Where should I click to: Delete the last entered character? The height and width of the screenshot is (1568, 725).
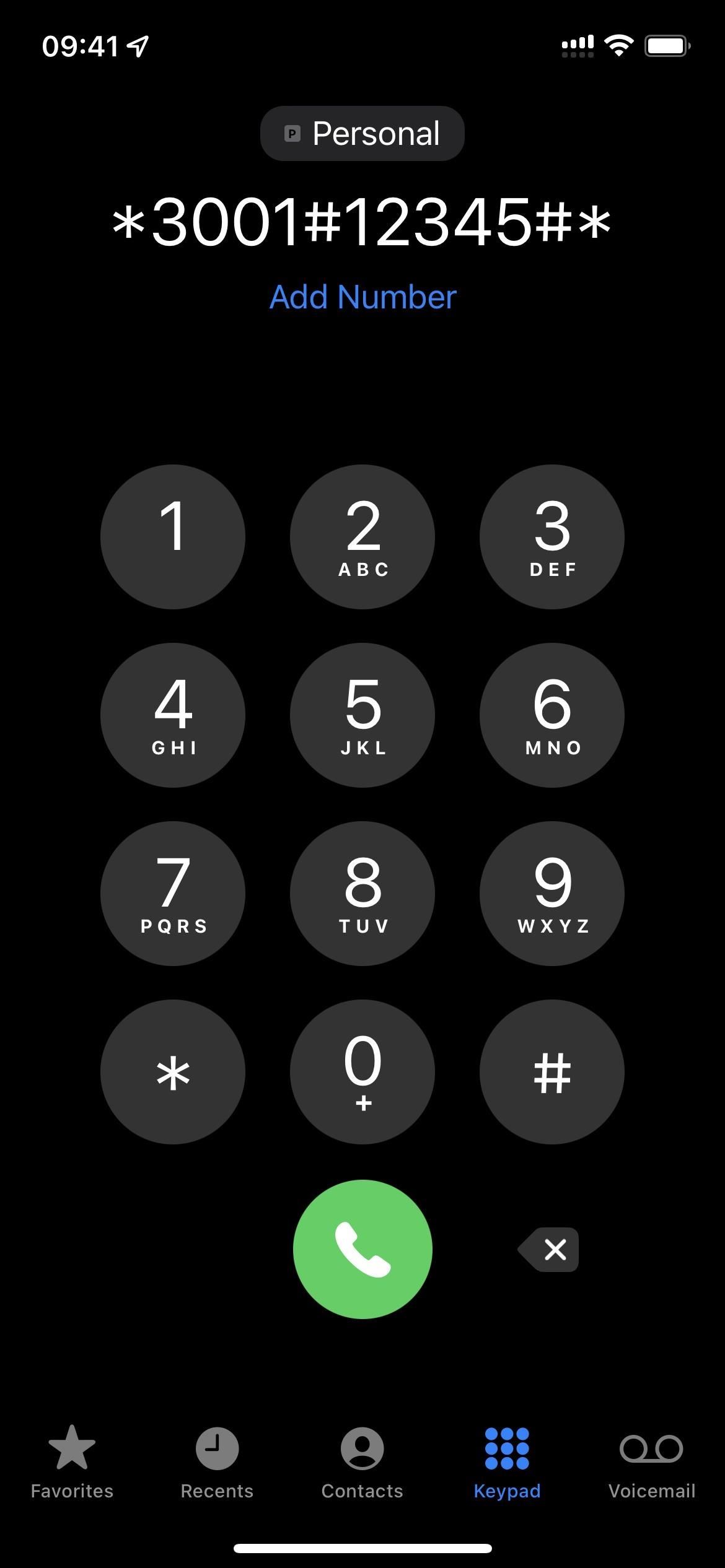tap(548, 1250)
